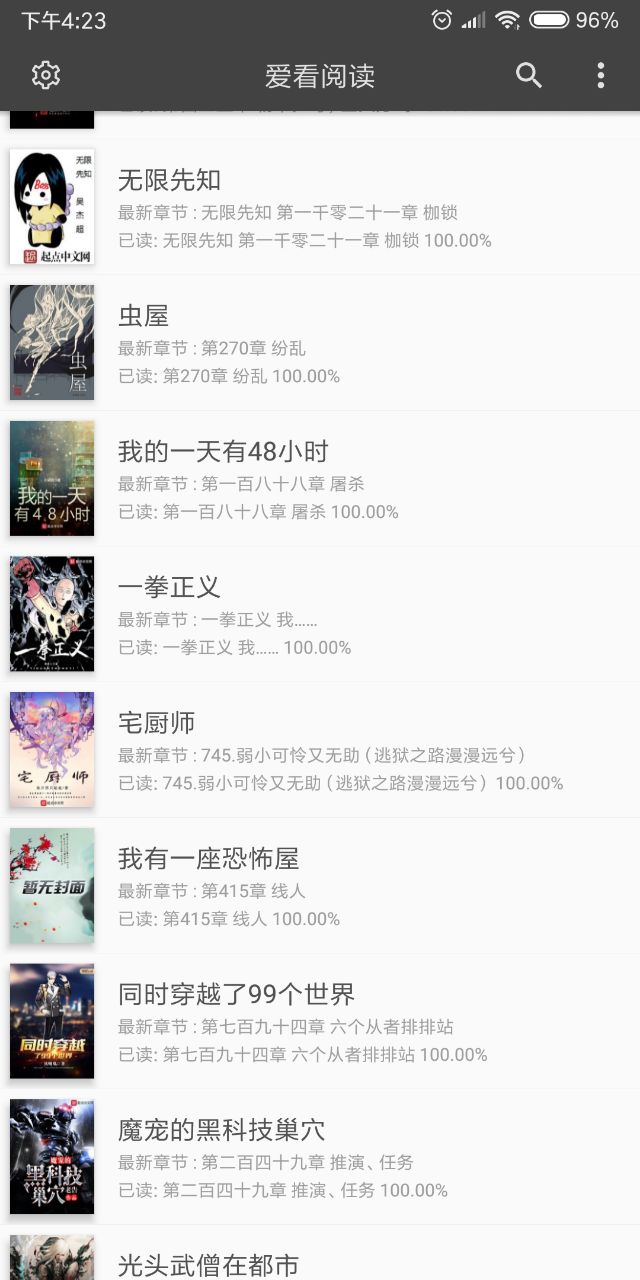Open the settings gear icon
This screenshot has height=1280, width=640.
coord(46,75)
